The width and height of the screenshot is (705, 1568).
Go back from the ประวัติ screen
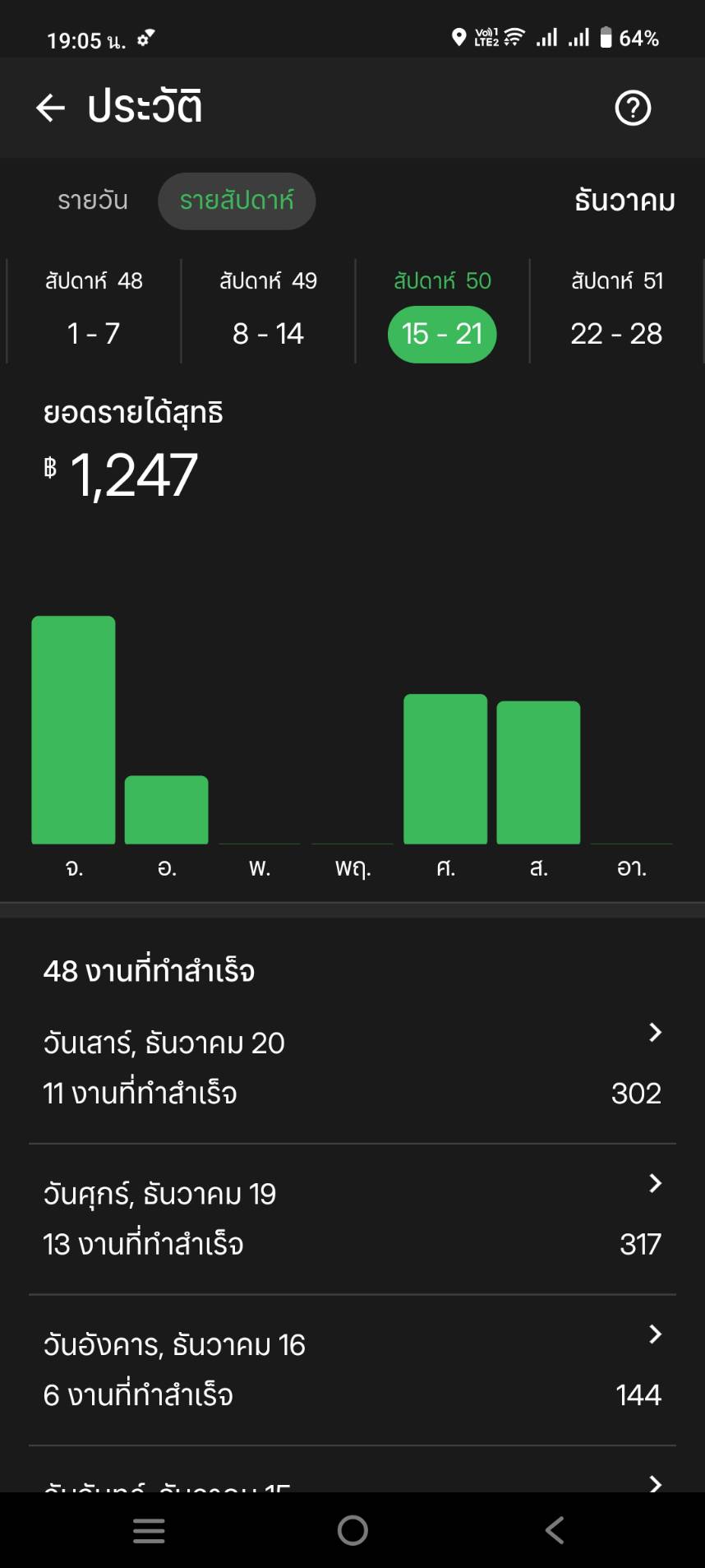point(50,108)
